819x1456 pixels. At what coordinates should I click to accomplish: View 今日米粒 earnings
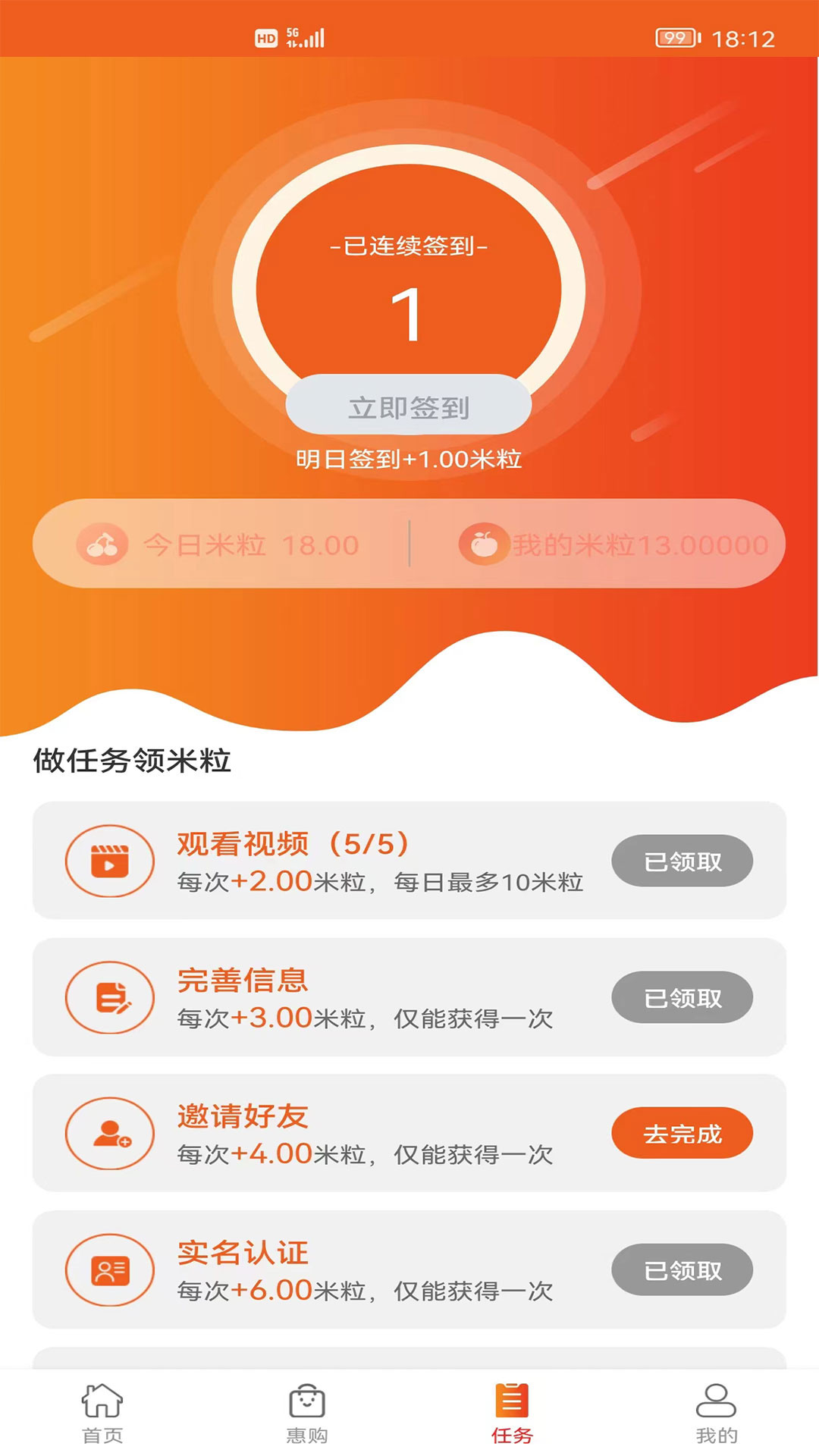(x=220, y=544)
